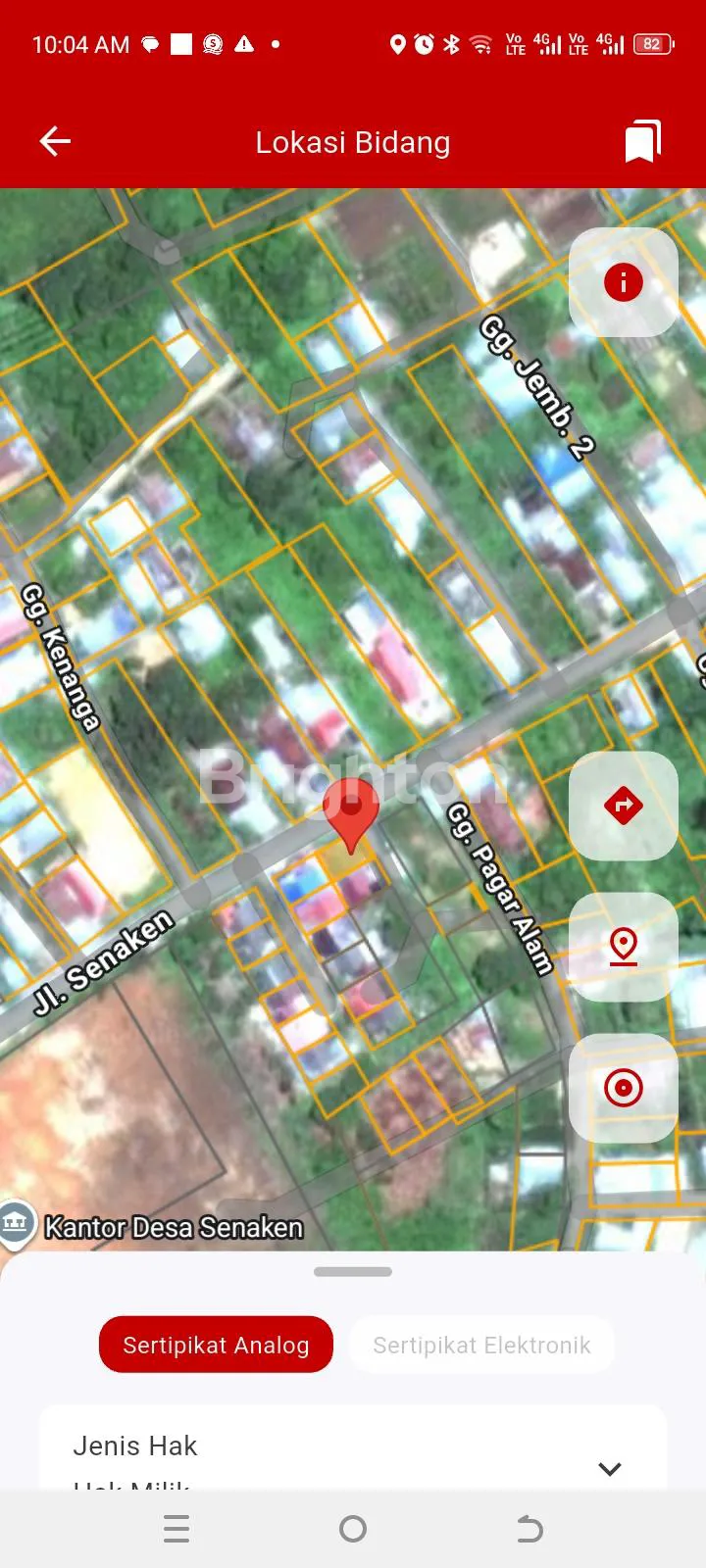Center map with the target button
The image size is (706, 1568).
pos(623,1088)
